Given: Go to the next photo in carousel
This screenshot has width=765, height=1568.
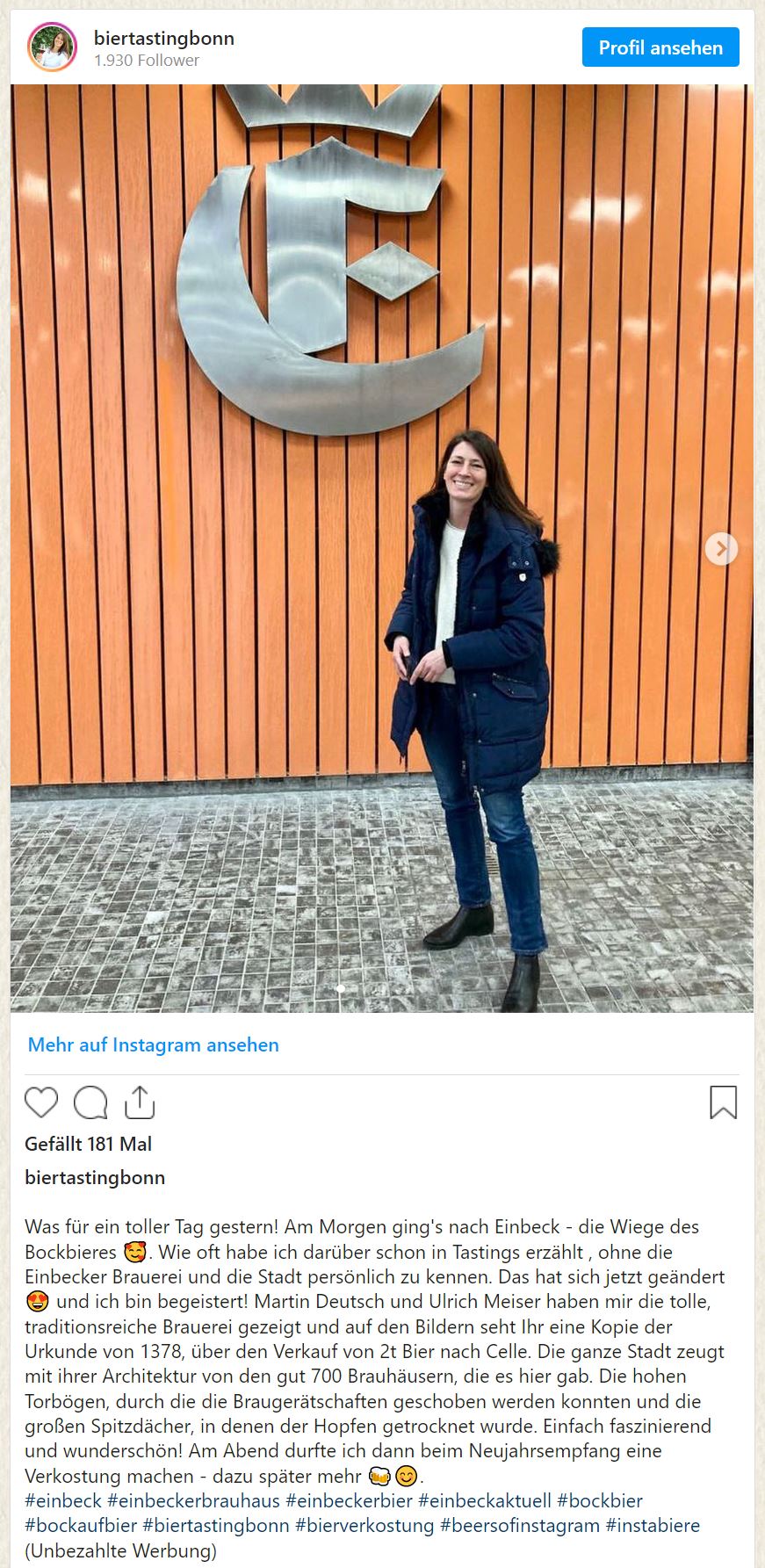Looking at the screenshot, I should (x=721, y=549).
